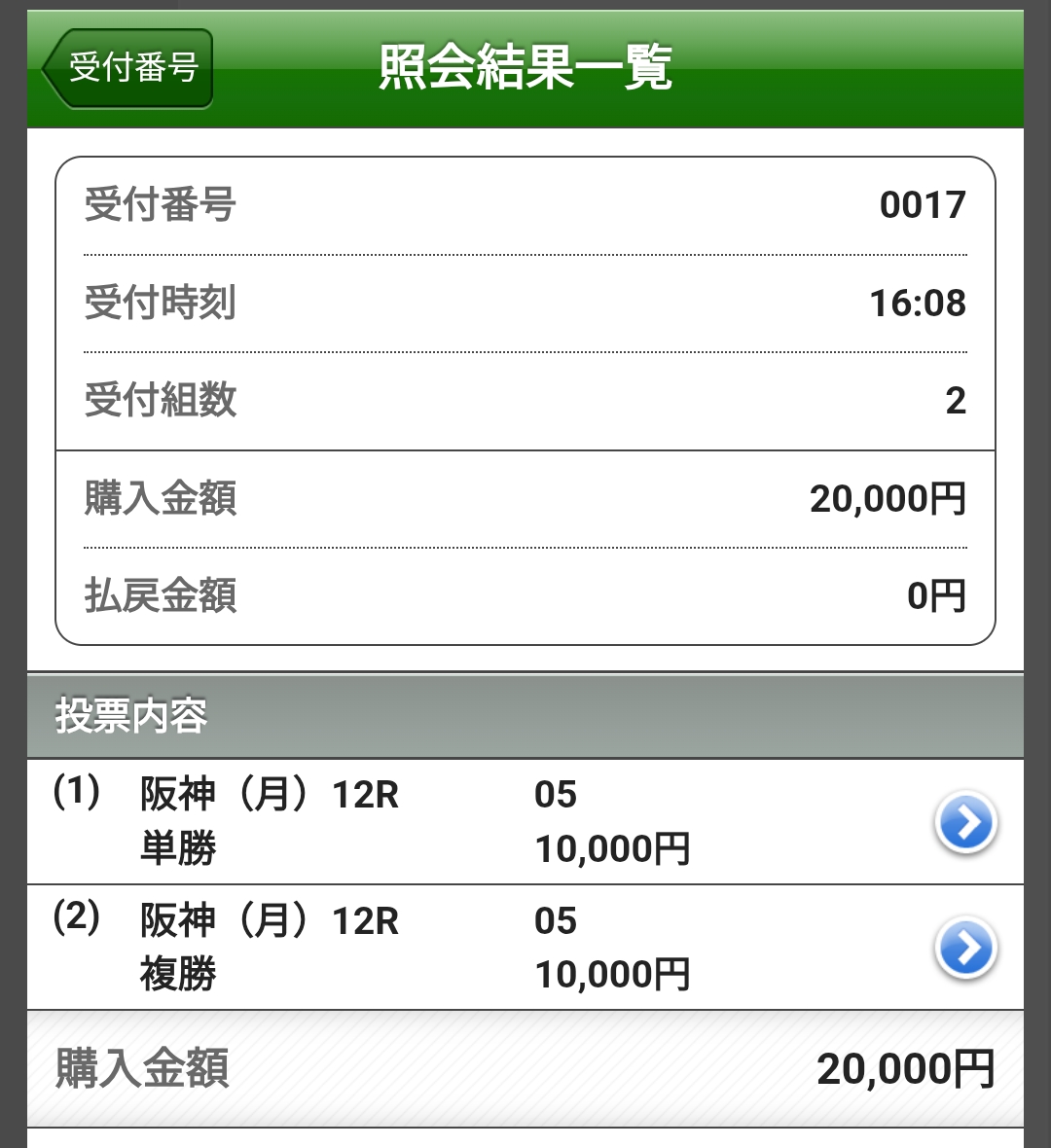
Task: Open details for the 複勝 bet row
Action: point(964,948)
